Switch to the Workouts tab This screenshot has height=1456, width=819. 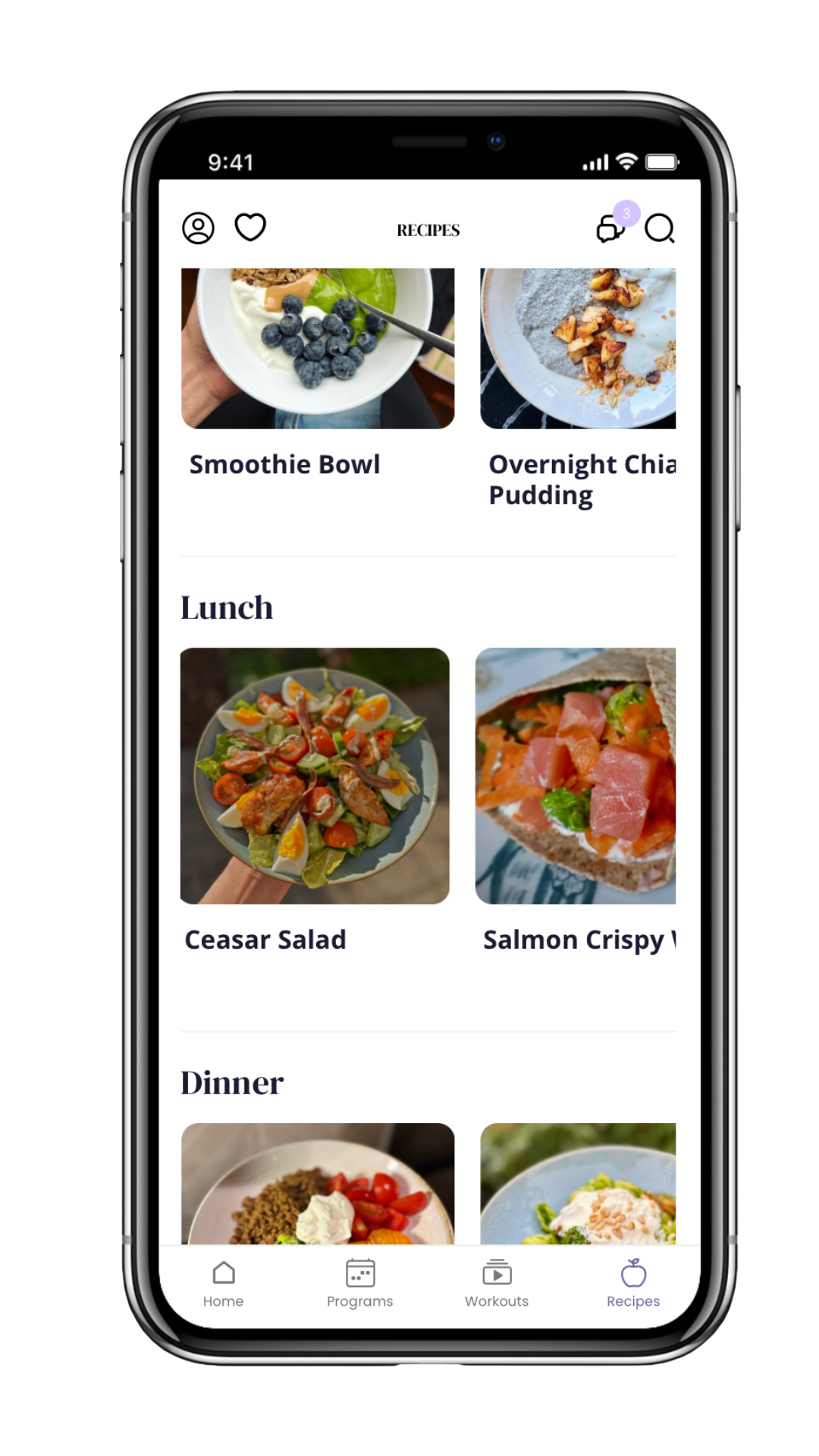[x=497, y=1284]
